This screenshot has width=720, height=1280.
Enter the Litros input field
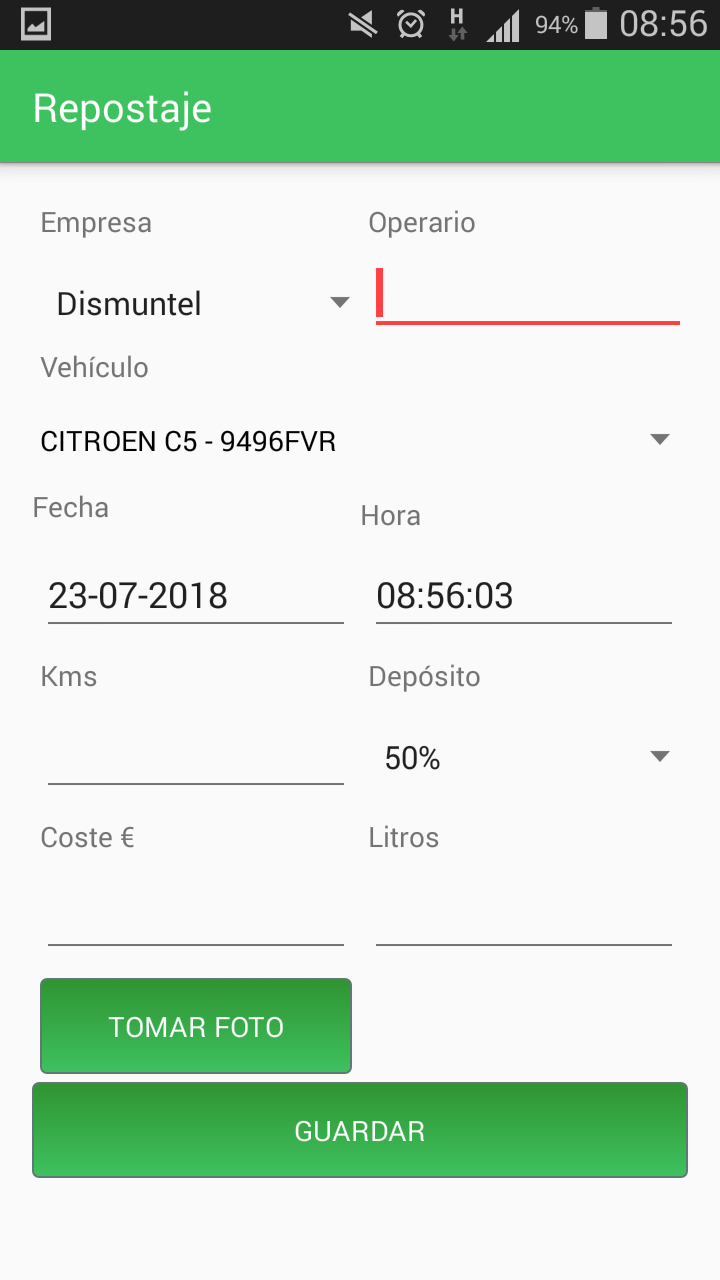pyautogui.click(x=524, y=917)
